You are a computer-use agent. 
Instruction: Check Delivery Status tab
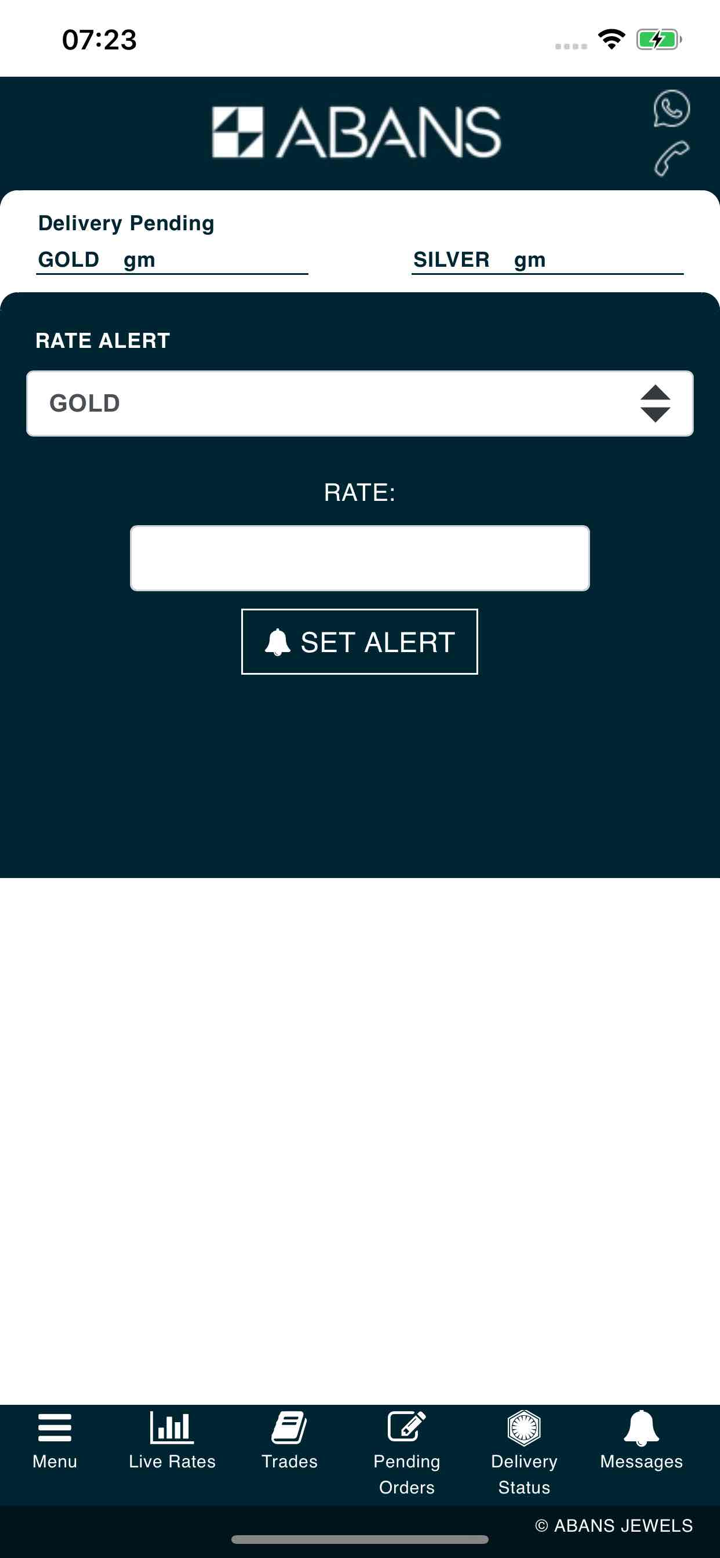524,1453
